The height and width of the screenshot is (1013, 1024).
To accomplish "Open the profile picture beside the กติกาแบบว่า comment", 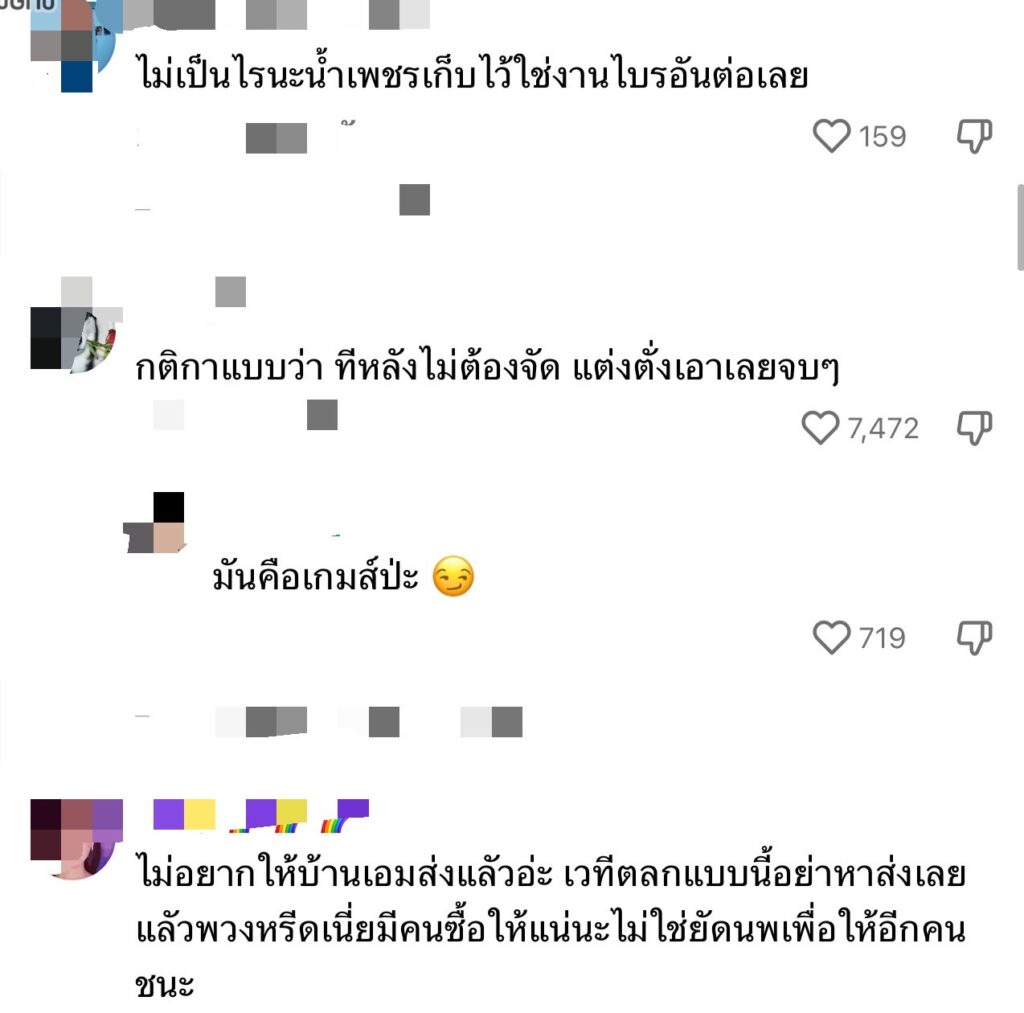I will pyautogui.click(x=74, y=340).
